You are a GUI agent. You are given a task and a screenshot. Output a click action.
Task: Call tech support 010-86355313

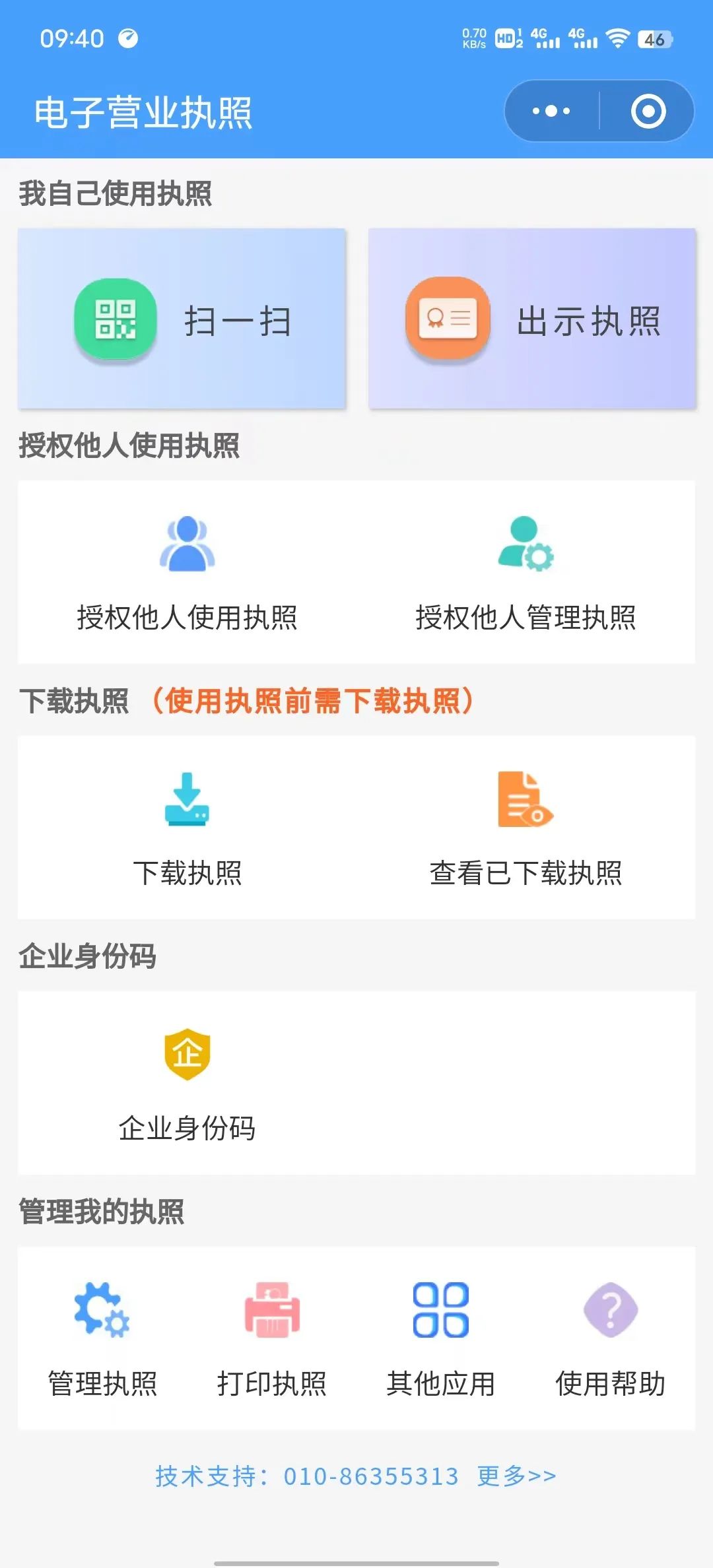(371, 1476)
